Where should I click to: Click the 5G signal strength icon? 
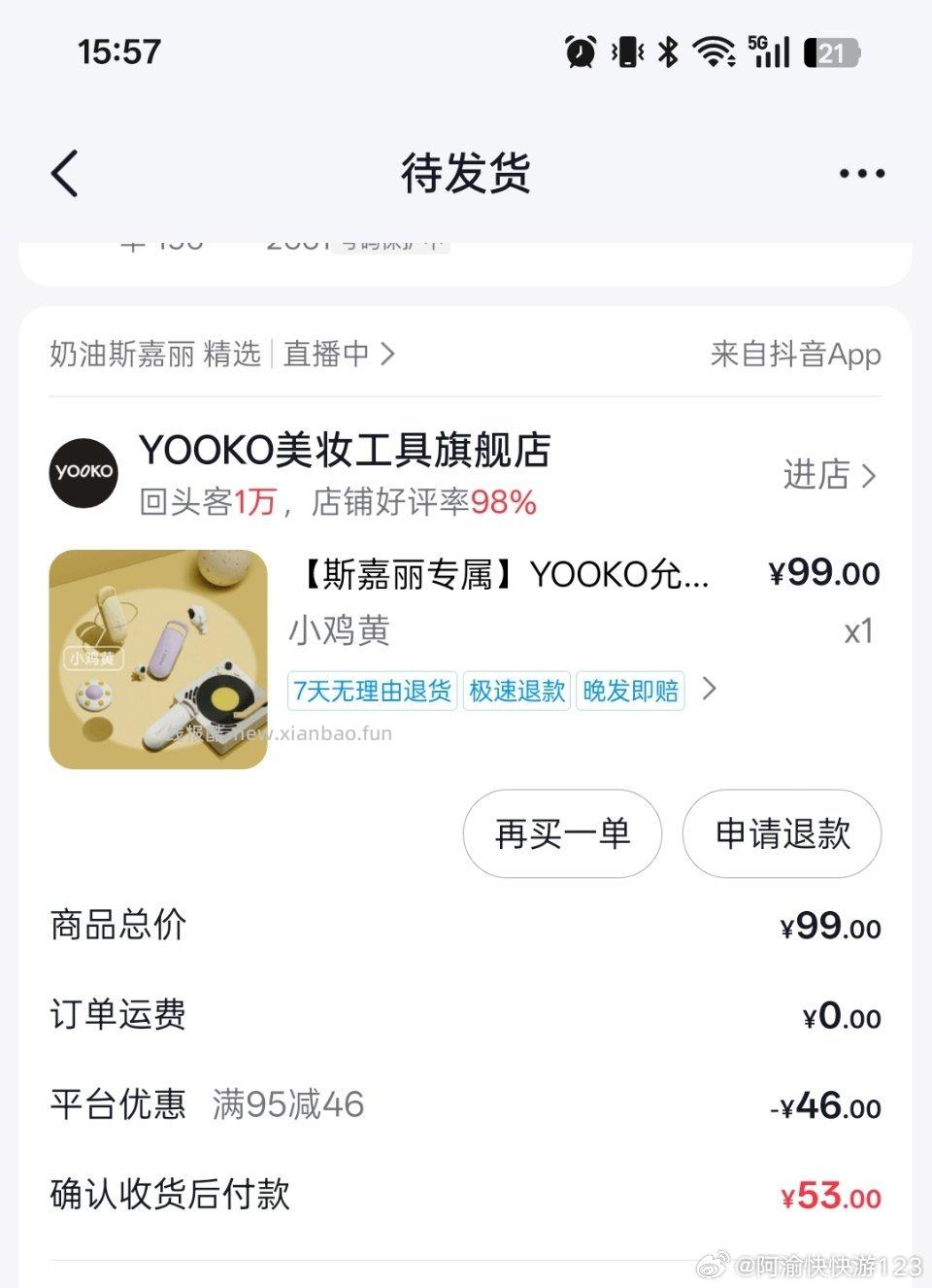click(772, 50)
